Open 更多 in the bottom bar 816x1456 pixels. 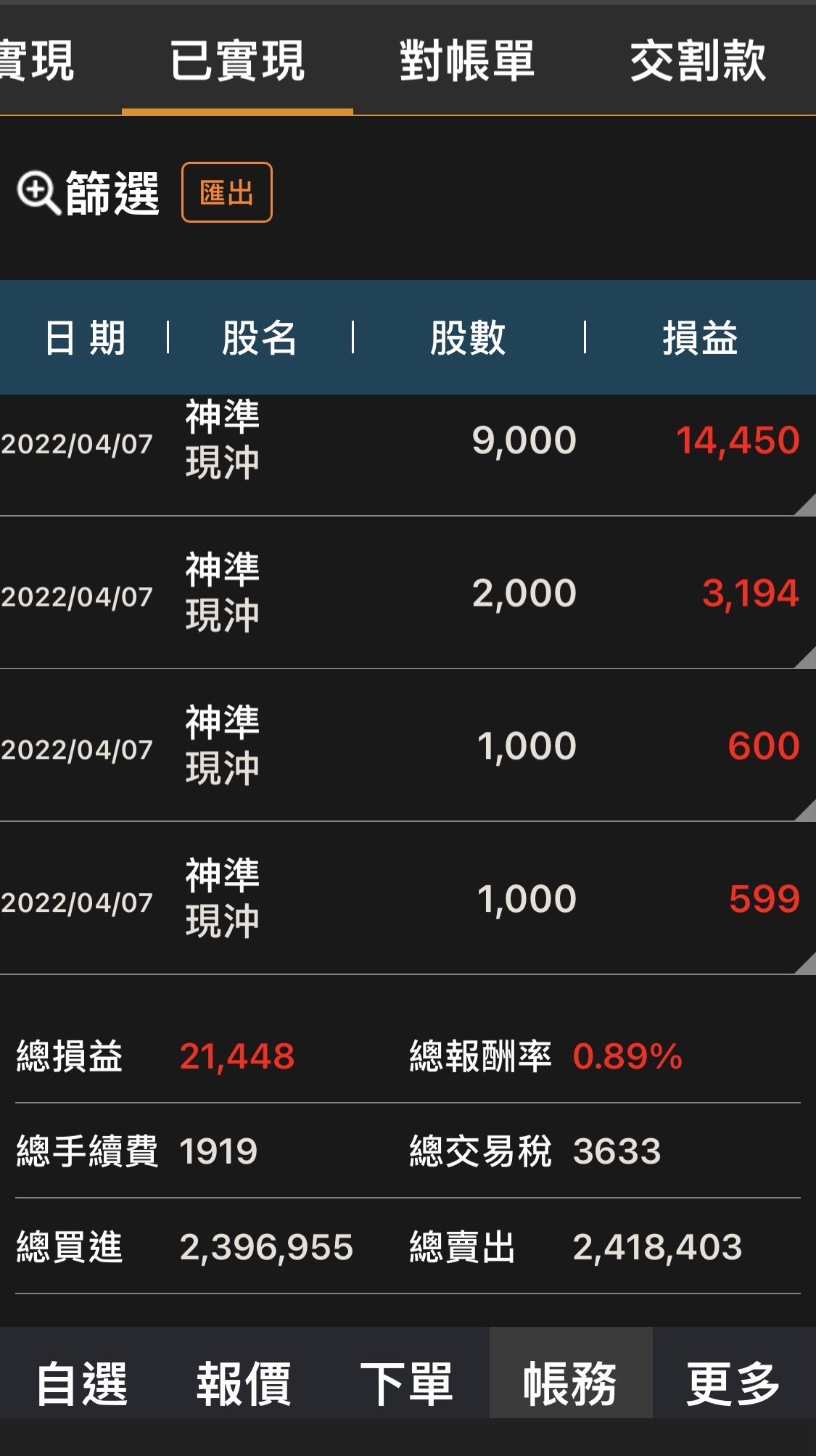(733, 1383)
